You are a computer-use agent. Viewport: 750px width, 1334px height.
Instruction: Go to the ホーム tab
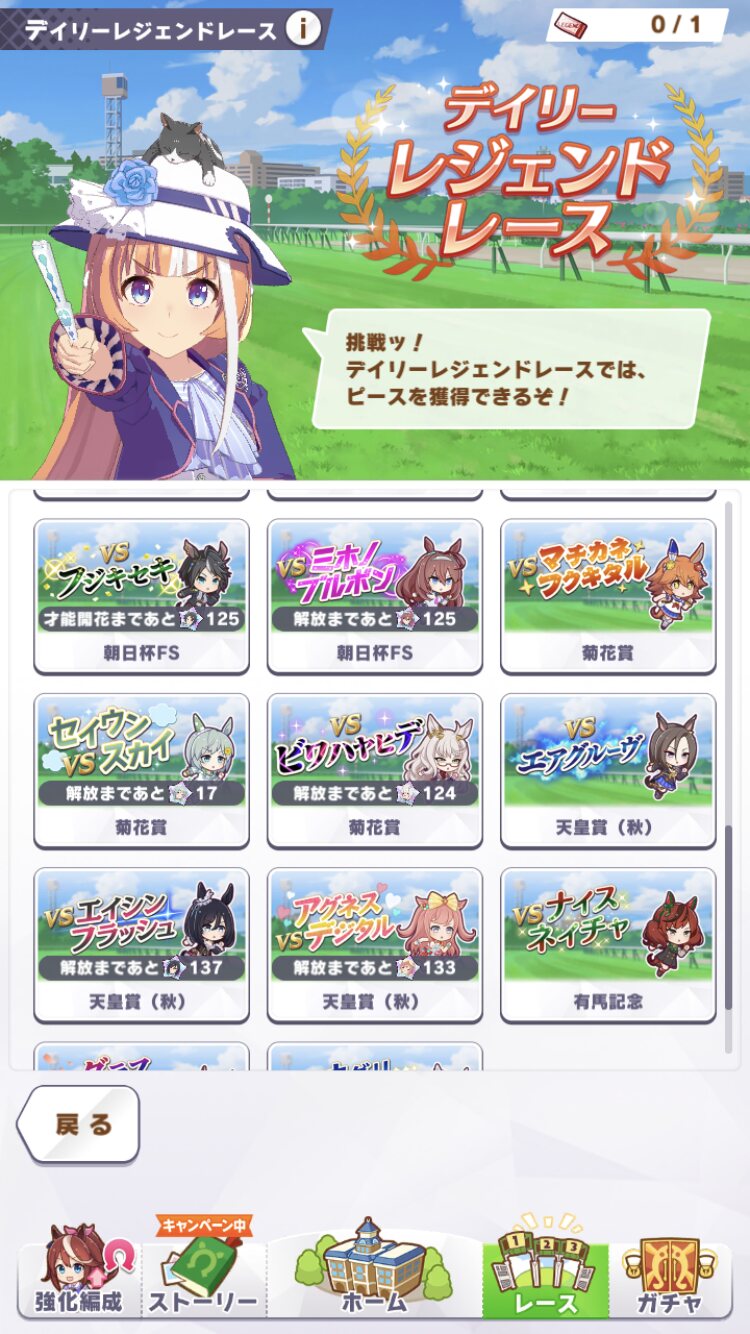click(374, 1268)
